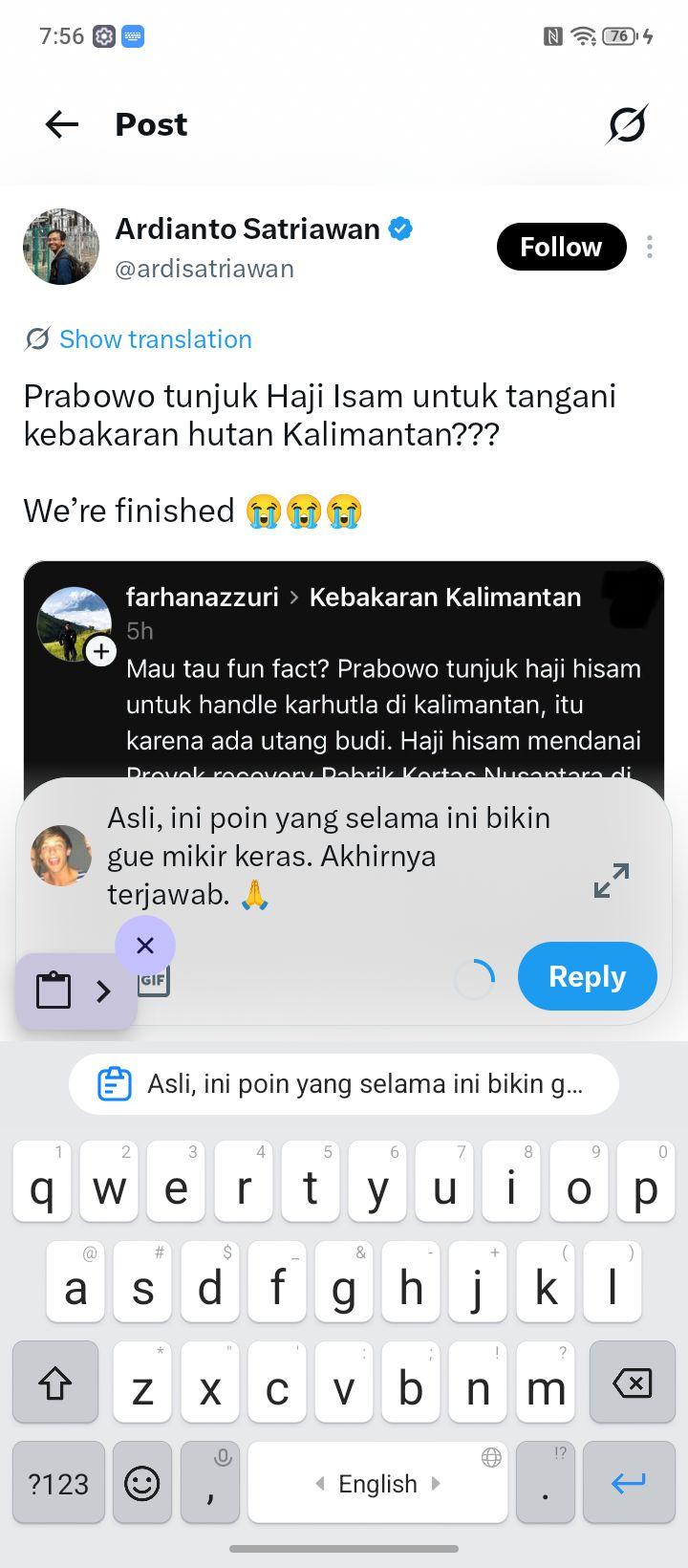Add a GIF to the reply

(x=153, y=981)
